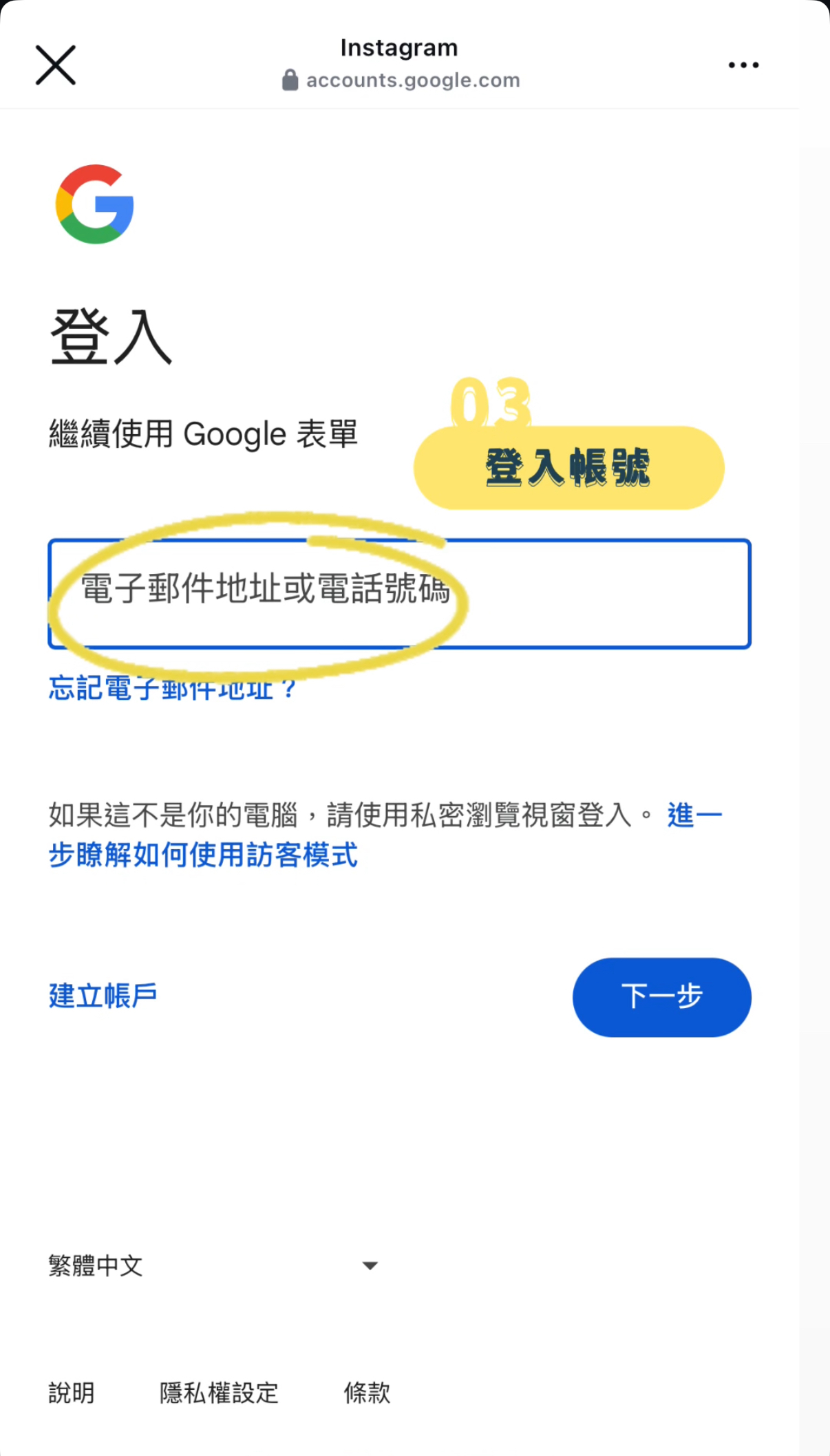This screenshot has width=830, height=1456.
Task: Tap the 建立帳戶 create account link
Action: (103, 996)
